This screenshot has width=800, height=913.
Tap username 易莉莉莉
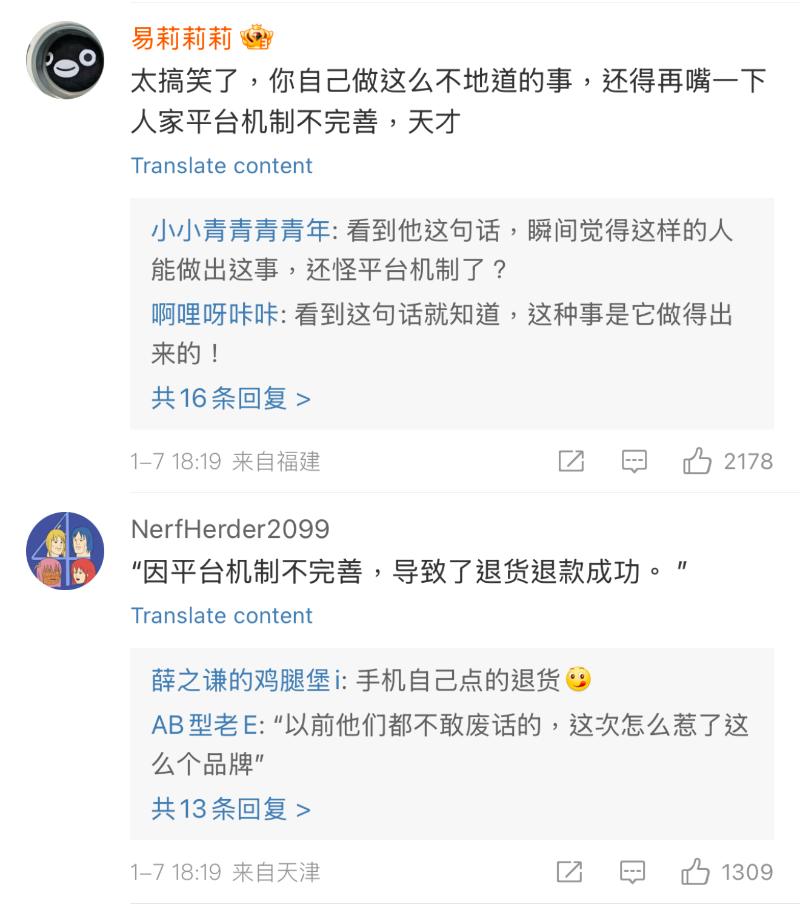pyautogui.click(x=182, y=38)
